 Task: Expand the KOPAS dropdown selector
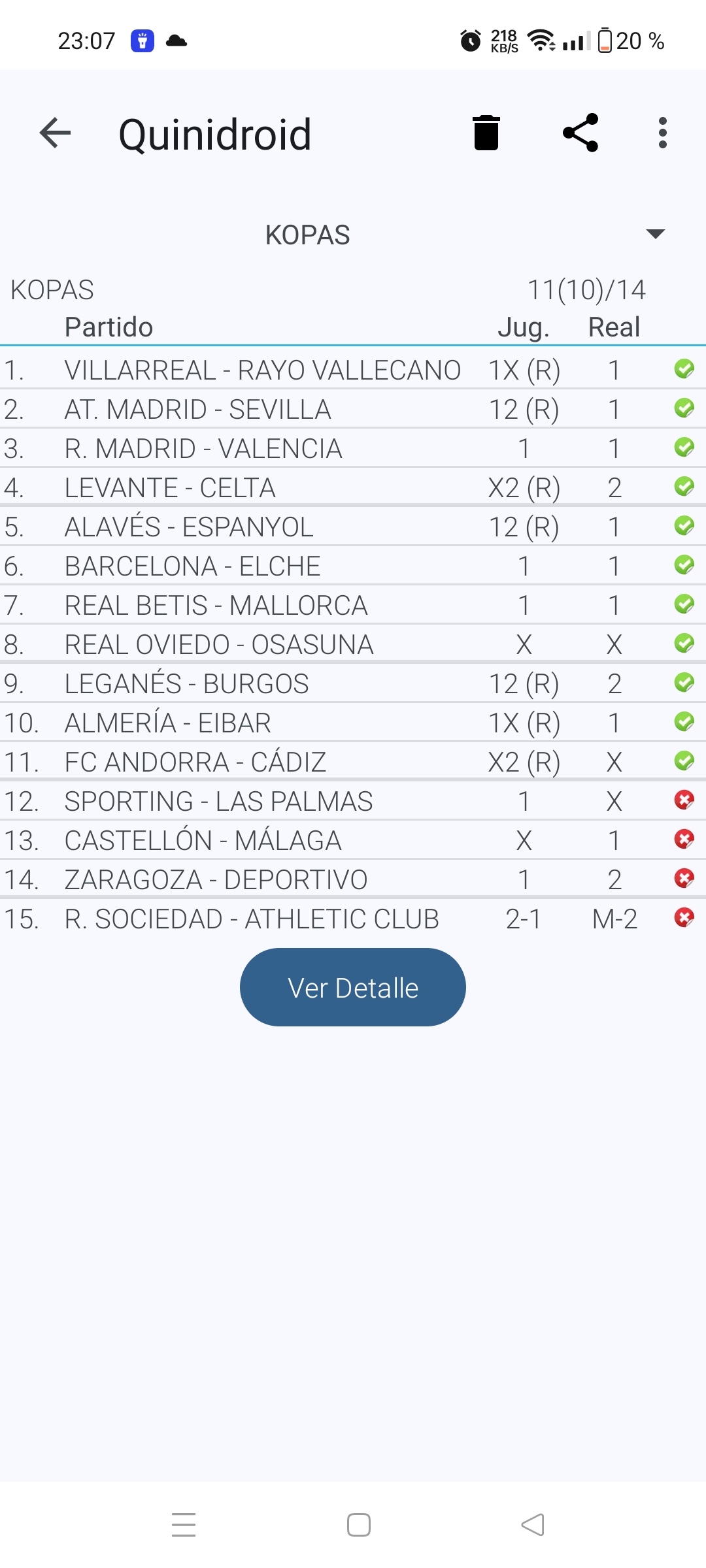654,234
